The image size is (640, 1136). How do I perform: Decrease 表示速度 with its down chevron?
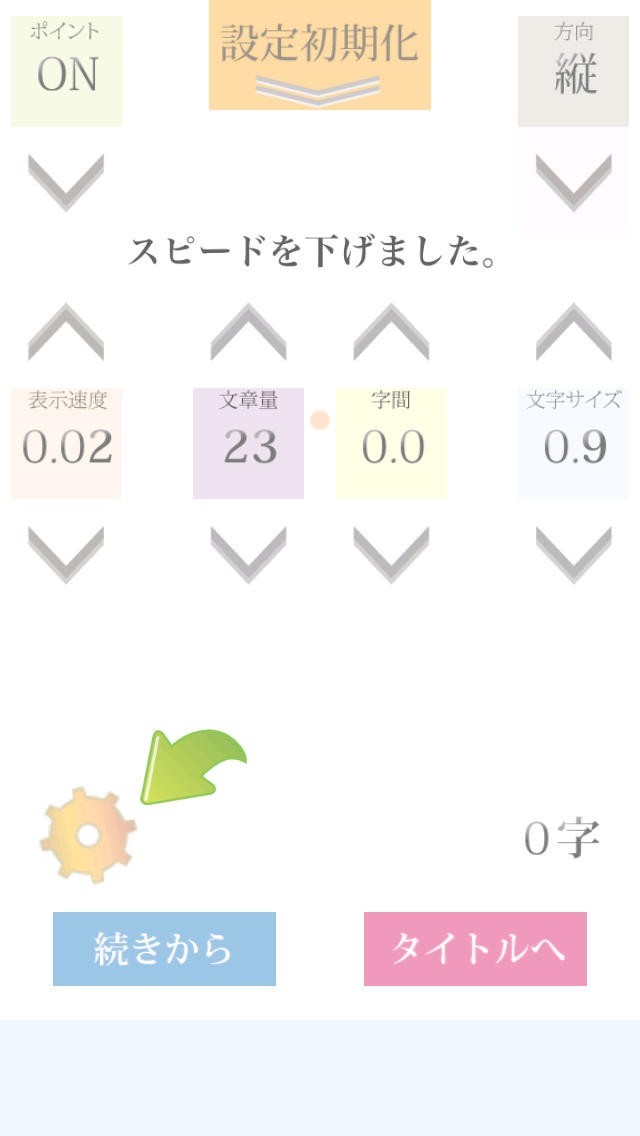[66, 554]
